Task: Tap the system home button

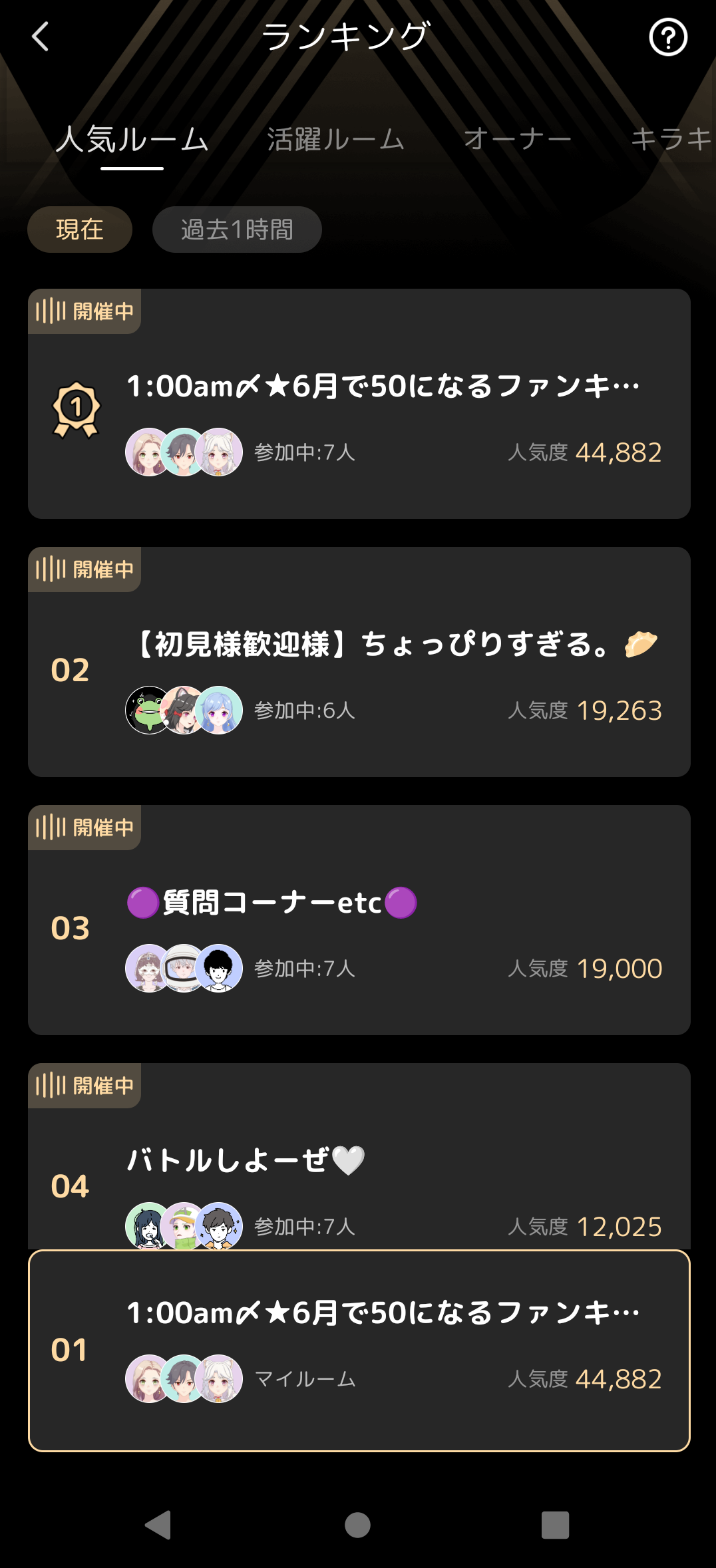Action: [357, 1525]
